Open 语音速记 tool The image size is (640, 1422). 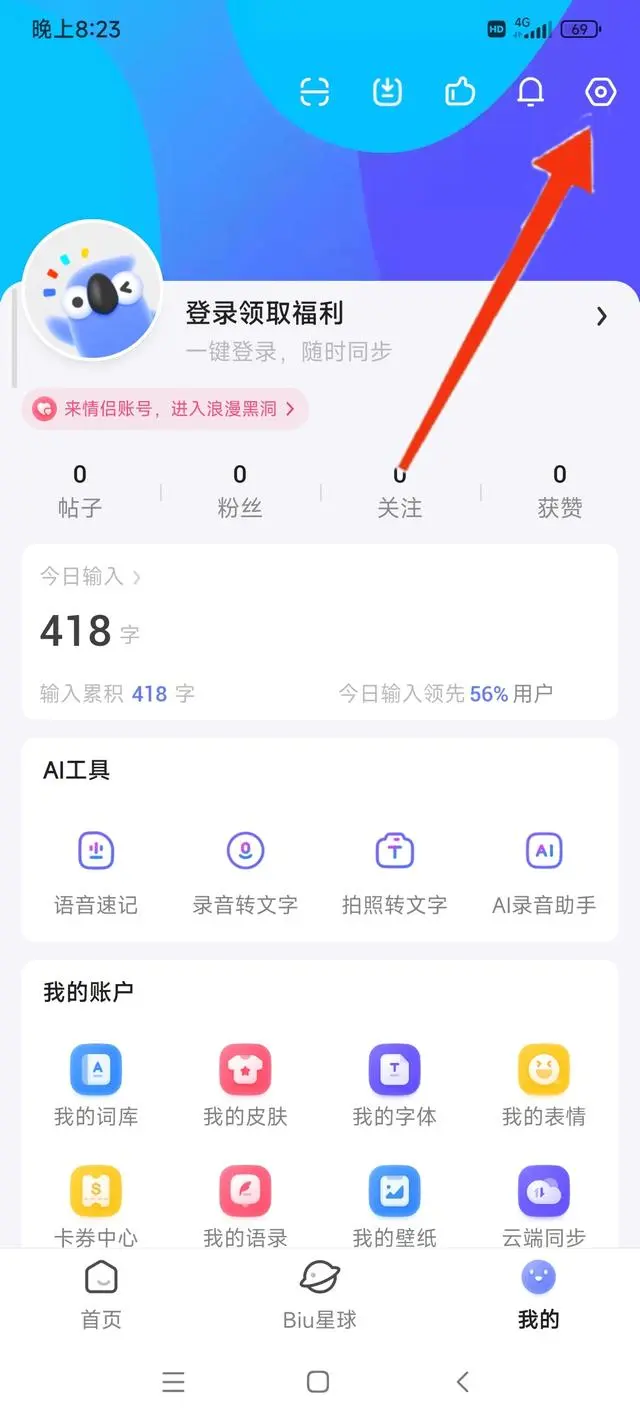96,872
